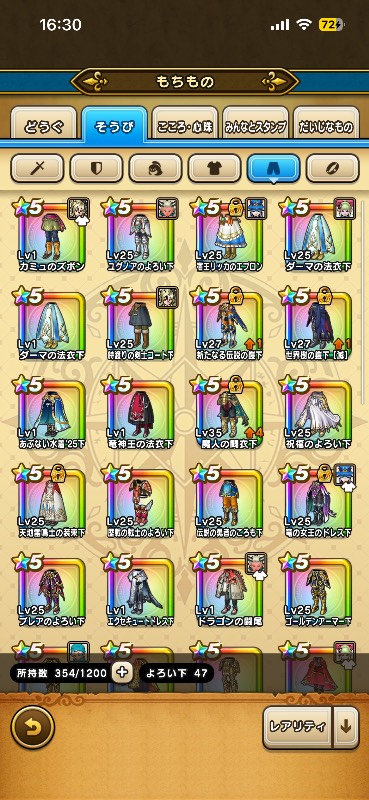Open the だいじなもの tab

click(x=326, y=127)
